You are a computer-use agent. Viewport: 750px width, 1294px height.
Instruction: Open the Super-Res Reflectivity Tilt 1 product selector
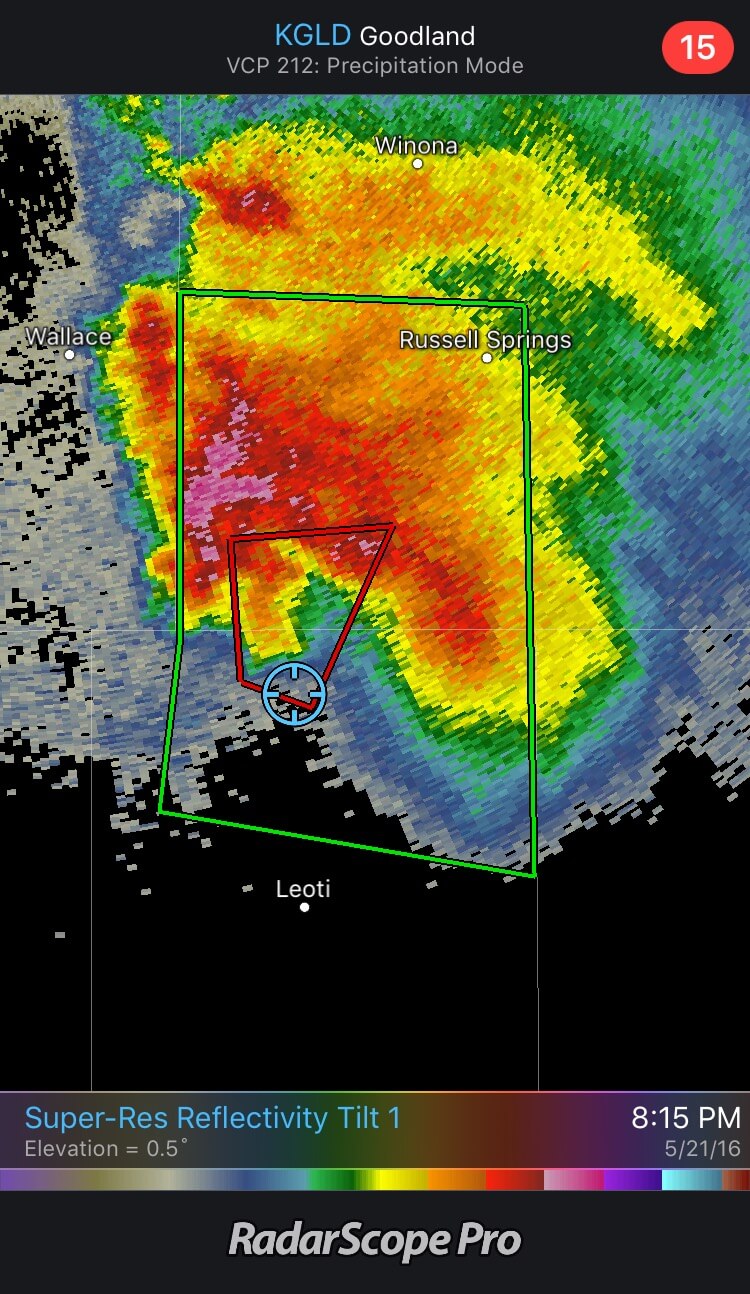(x=212, y=1117)
